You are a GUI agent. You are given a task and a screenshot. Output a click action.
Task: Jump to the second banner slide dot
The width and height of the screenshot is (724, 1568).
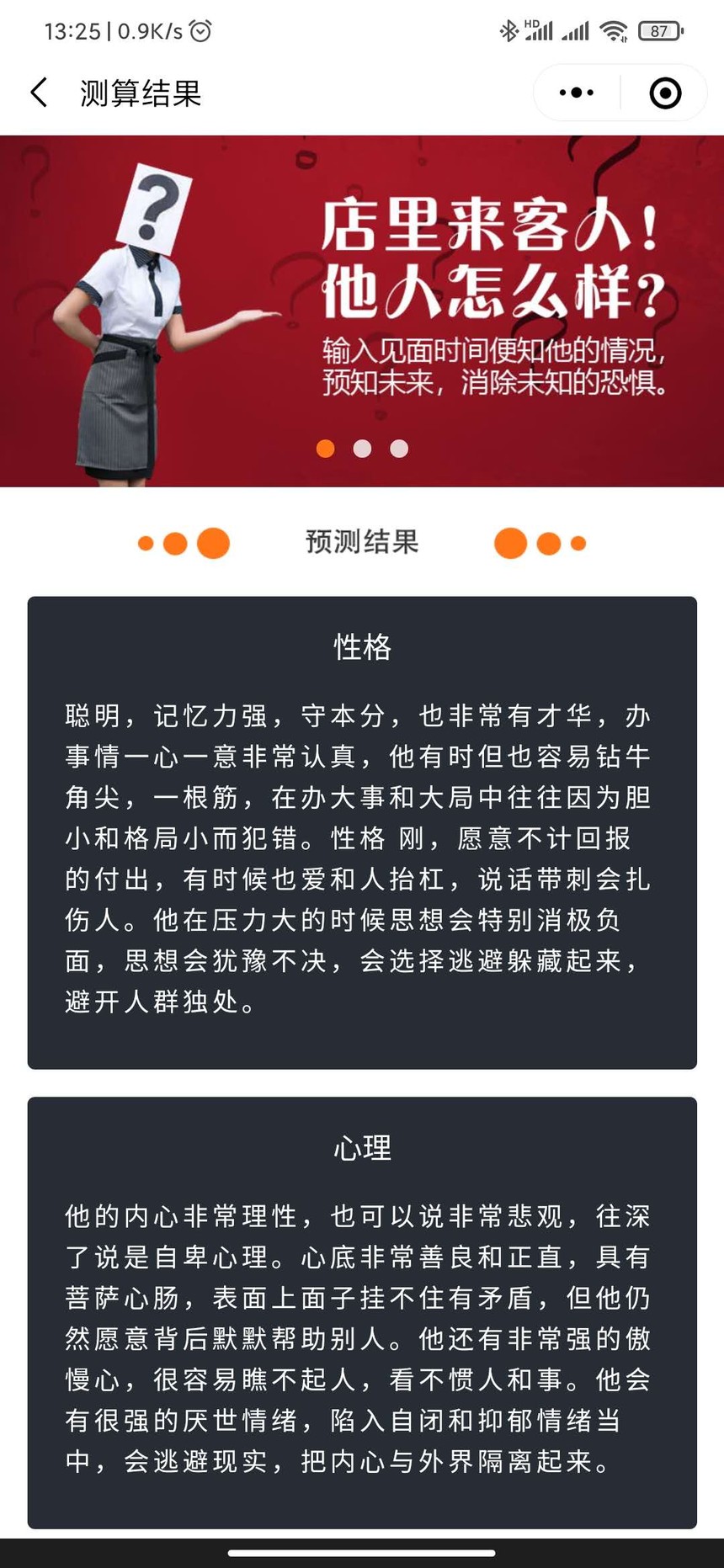363,449
